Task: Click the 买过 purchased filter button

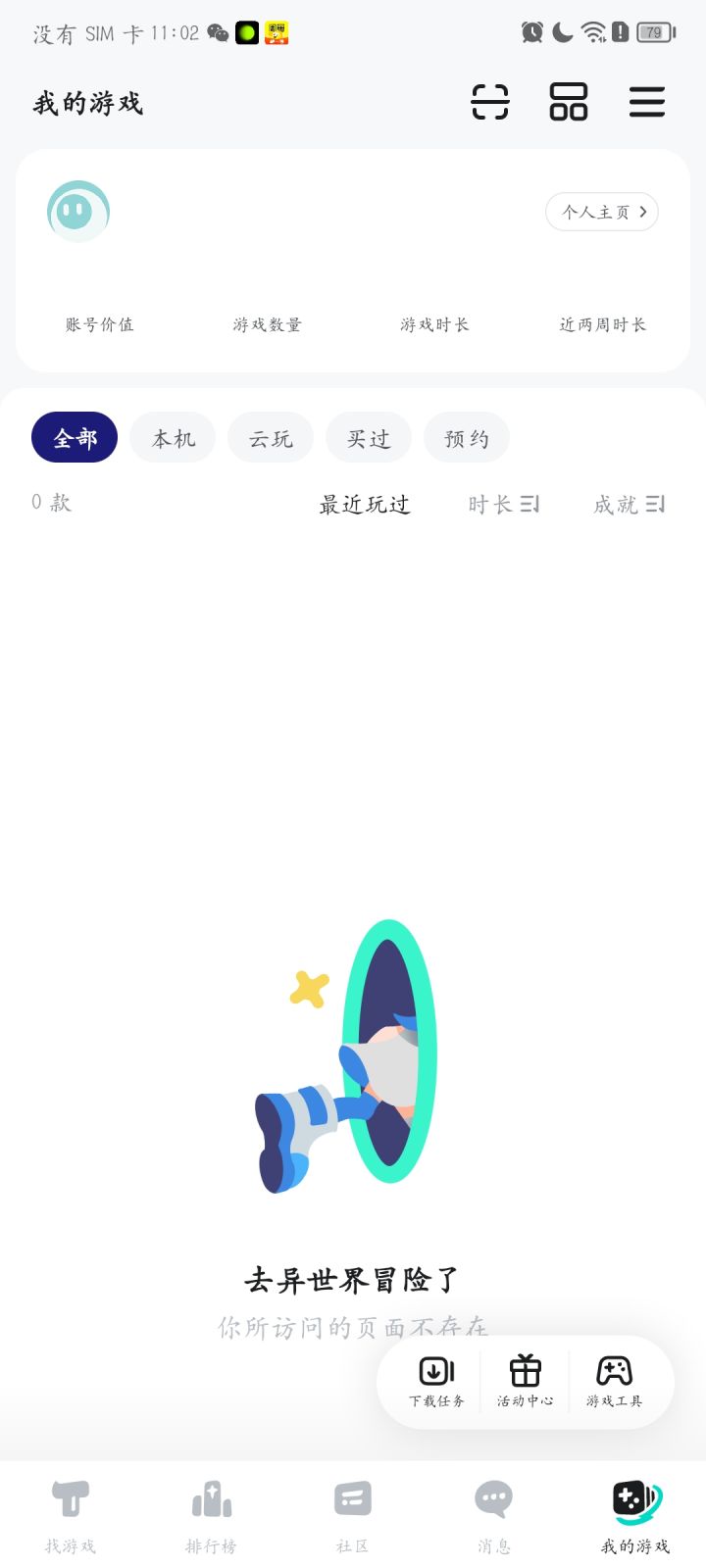Action: point(368,437)
